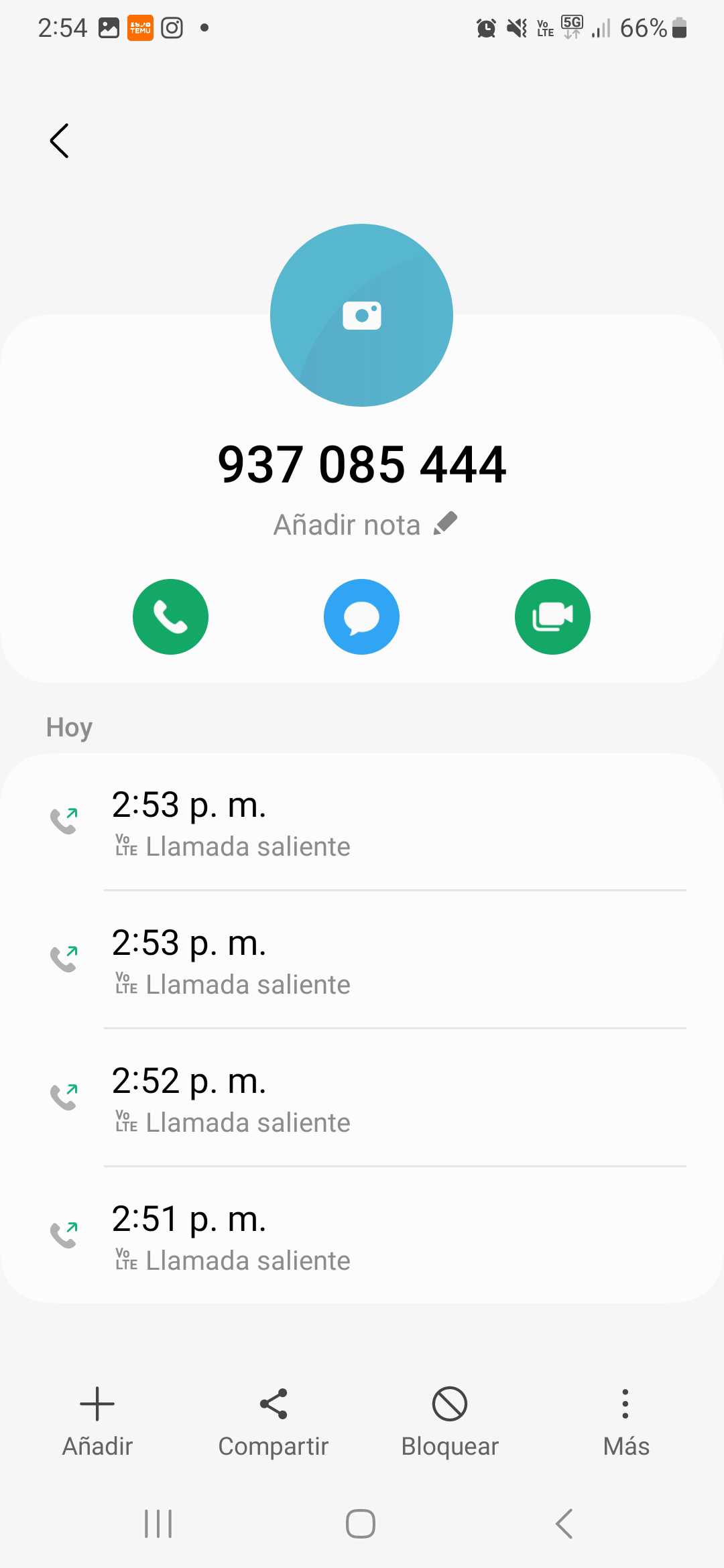Go back using the top-left arrow
Screen dimensions: 724x1568
tap(60, 141)
